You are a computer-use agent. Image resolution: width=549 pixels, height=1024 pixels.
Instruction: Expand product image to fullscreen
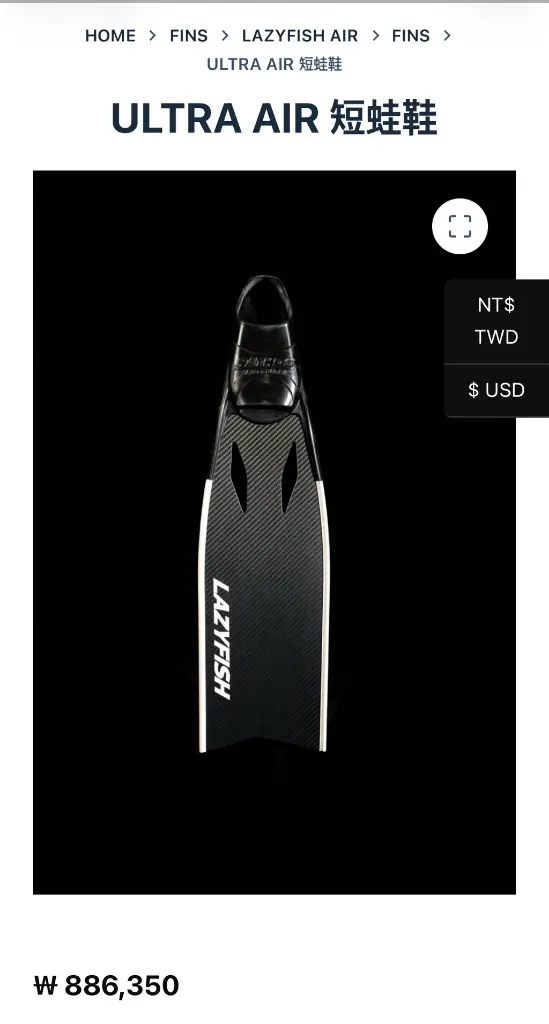coord(460,226)
